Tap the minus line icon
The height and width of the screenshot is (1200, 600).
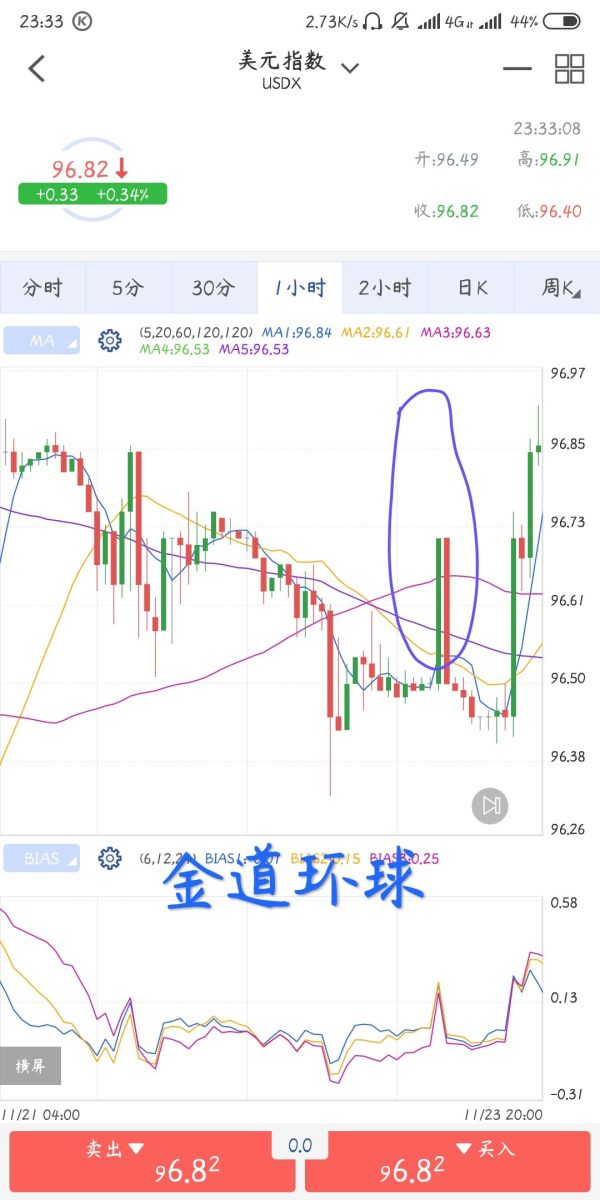[517, 69]
